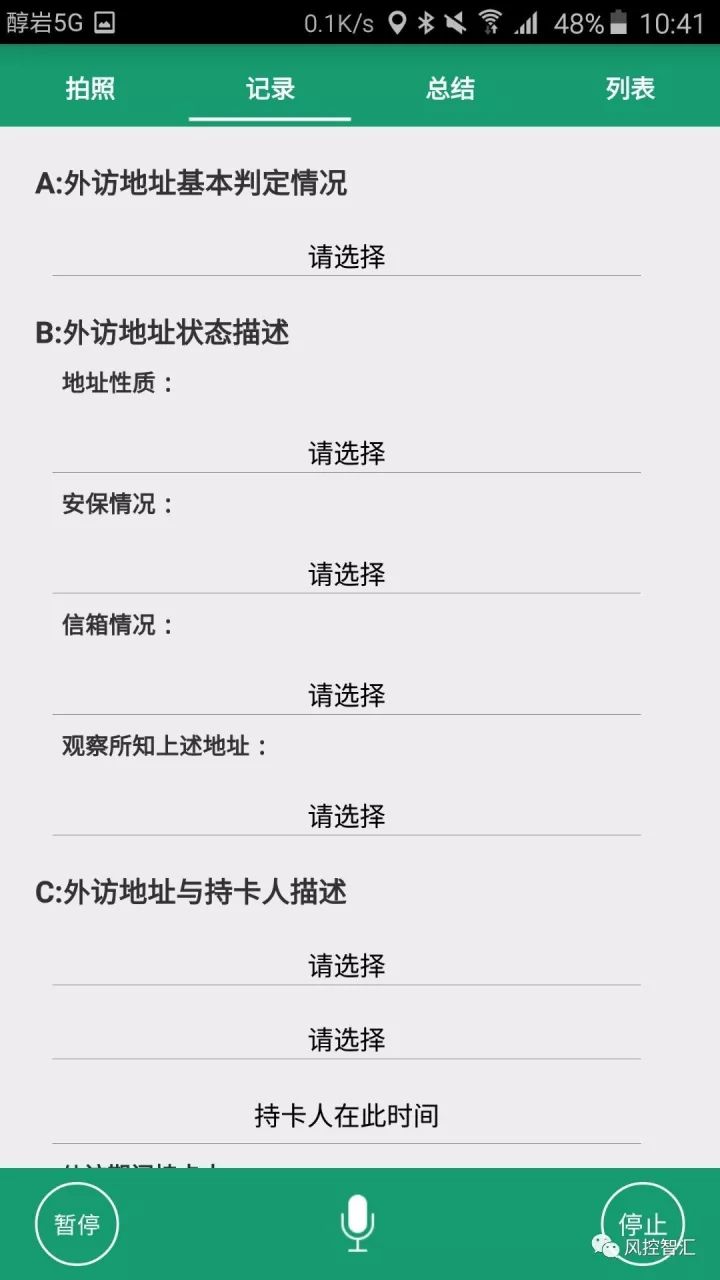The width and height of the screenshot is (720, 1280).
Task: Pick a value for 信箱情况
Action: [346, 695]
